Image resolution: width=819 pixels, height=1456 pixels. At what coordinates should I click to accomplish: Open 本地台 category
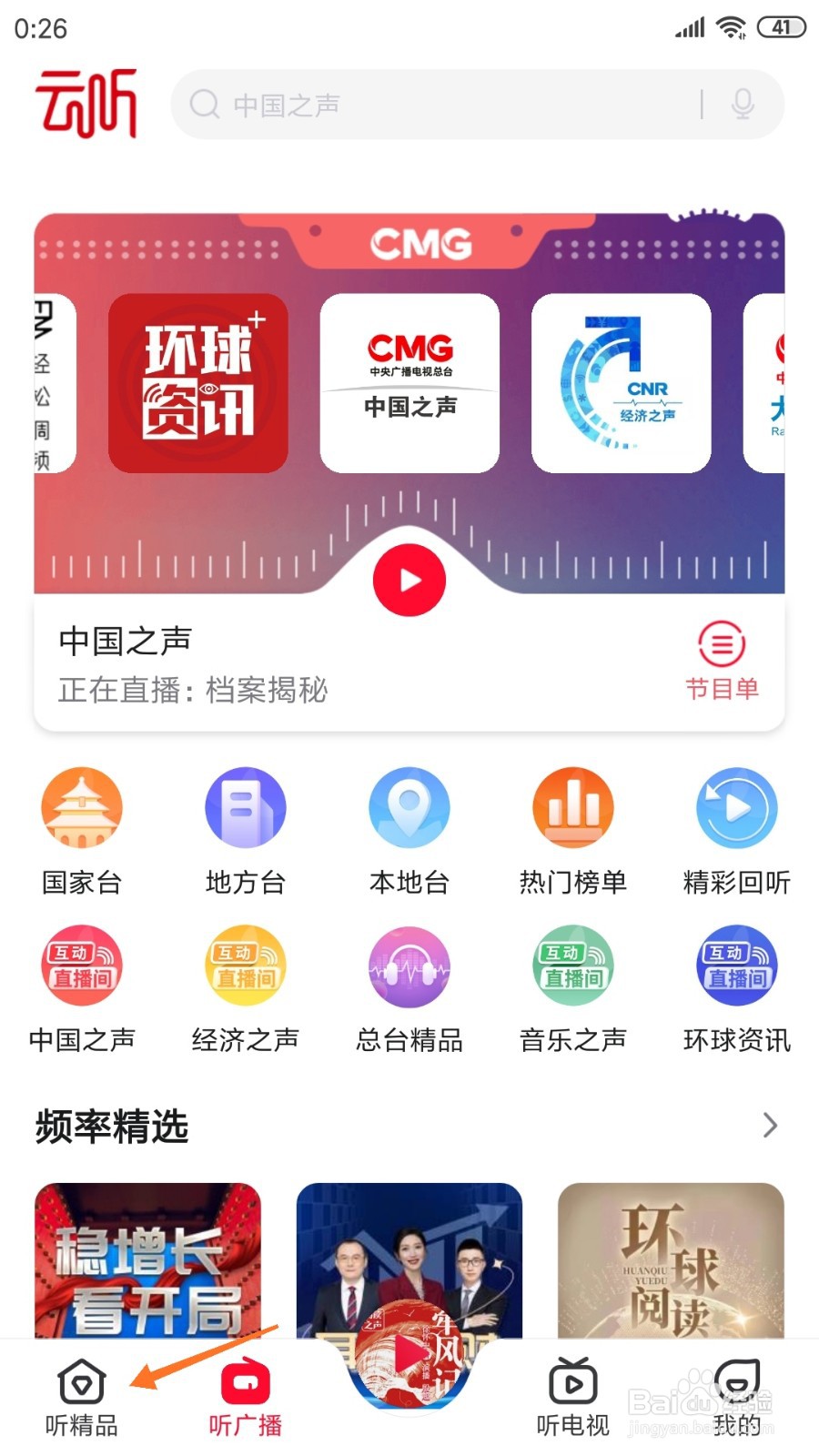pyautogui.click(x=409, y=830)
